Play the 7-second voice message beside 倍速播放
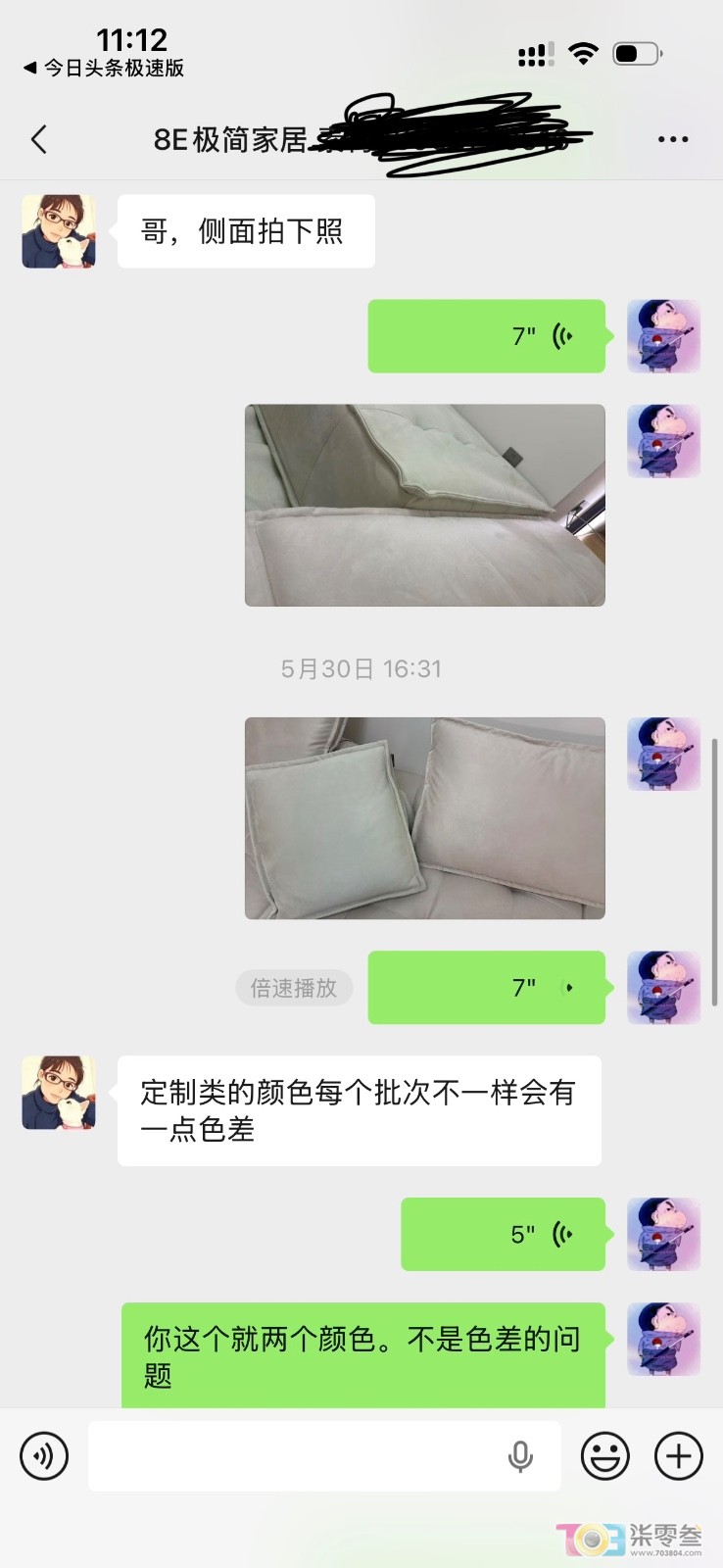Screen dimensions: 723x1568 click(487, 988)
